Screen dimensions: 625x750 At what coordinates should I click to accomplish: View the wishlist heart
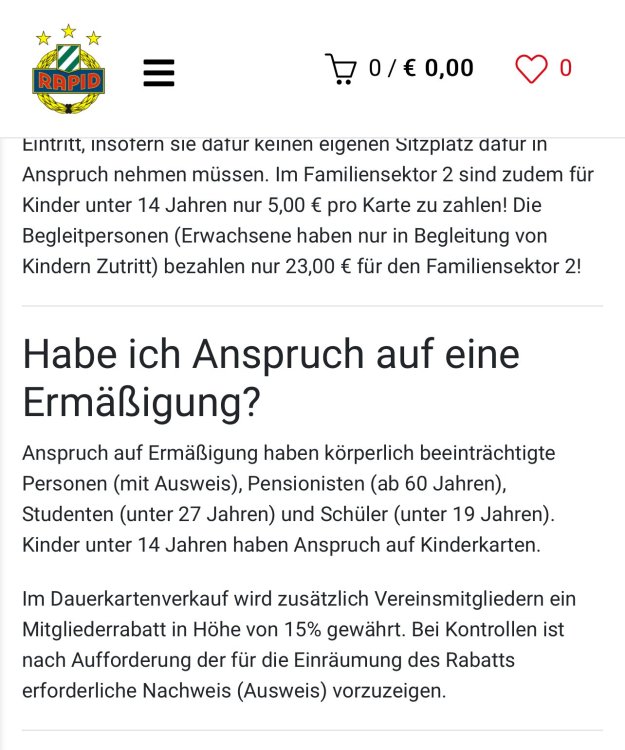tap(531, 68)
